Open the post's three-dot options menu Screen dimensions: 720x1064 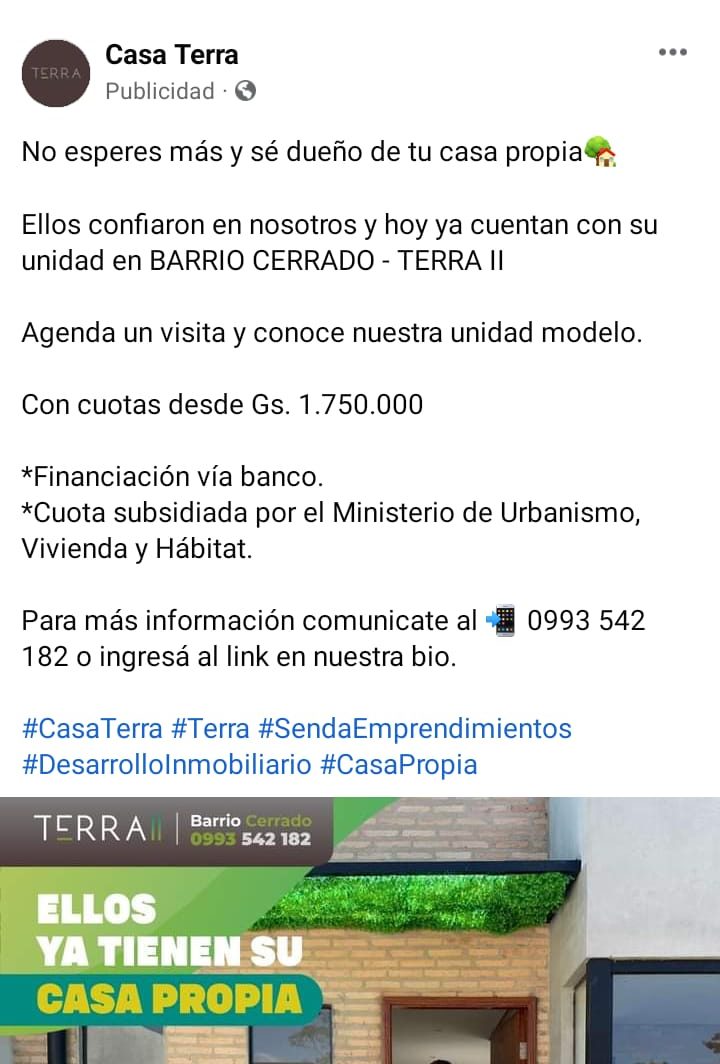click(x=672, y=53)
